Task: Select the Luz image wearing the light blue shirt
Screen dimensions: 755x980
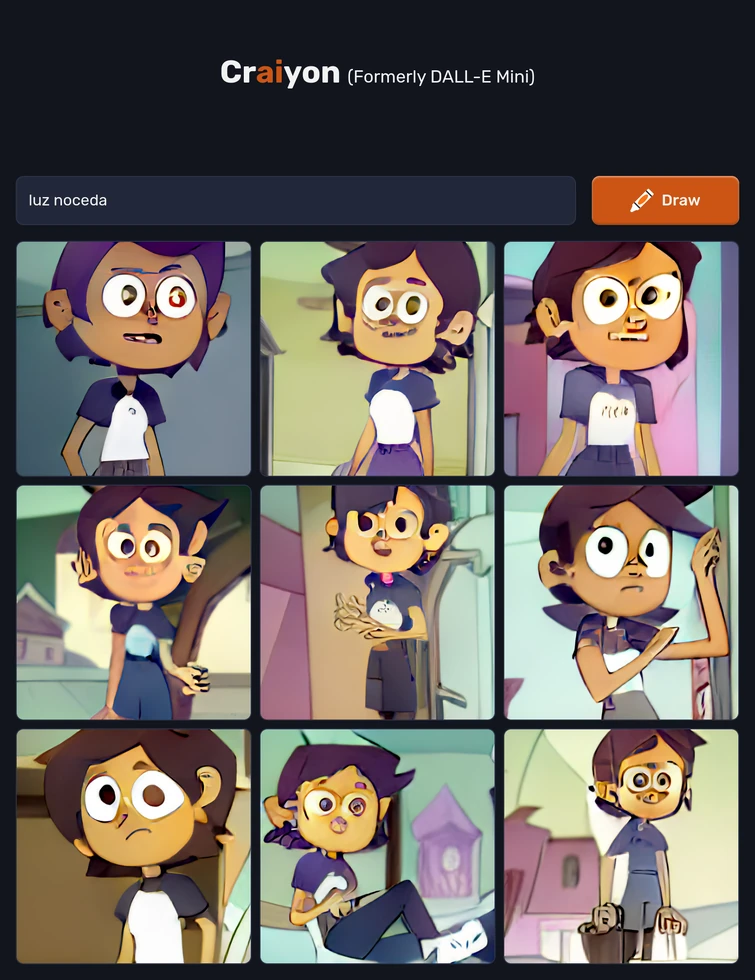Action: (x=133, y=601)
